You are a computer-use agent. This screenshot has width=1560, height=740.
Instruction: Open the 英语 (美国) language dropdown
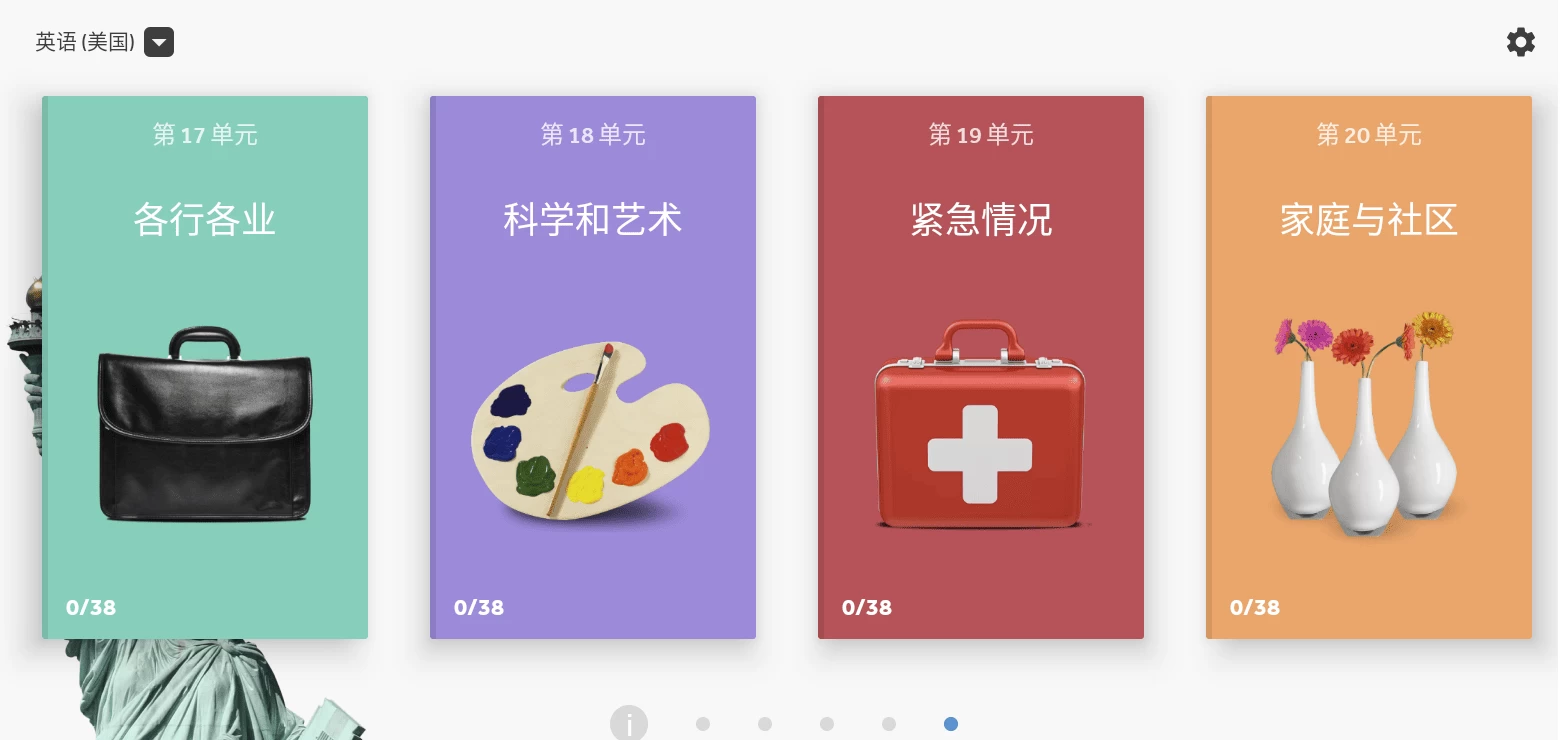click(159, 42)
